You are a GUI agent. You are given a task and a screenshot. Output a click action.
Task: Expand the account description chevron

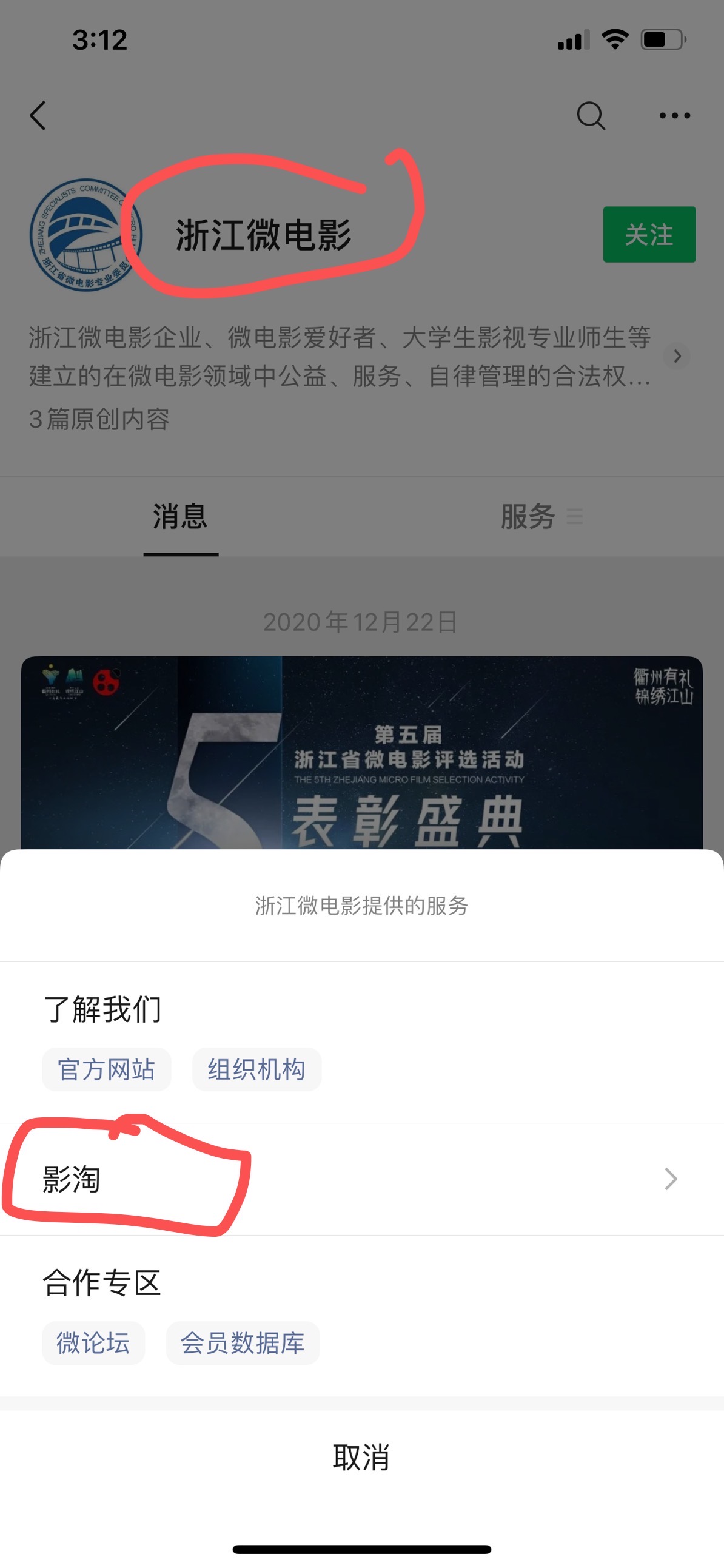click(x=677, y=356)
